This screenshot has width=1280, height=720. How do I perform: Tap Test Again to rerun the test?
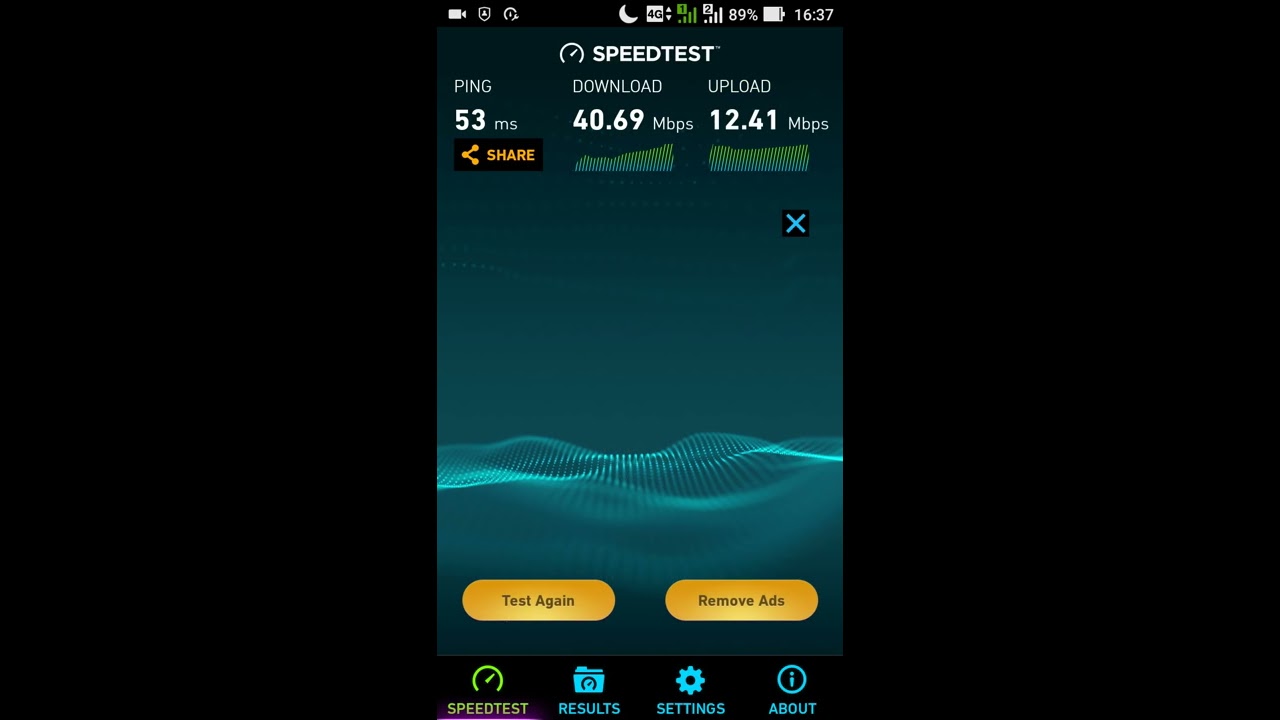[538, 601]
